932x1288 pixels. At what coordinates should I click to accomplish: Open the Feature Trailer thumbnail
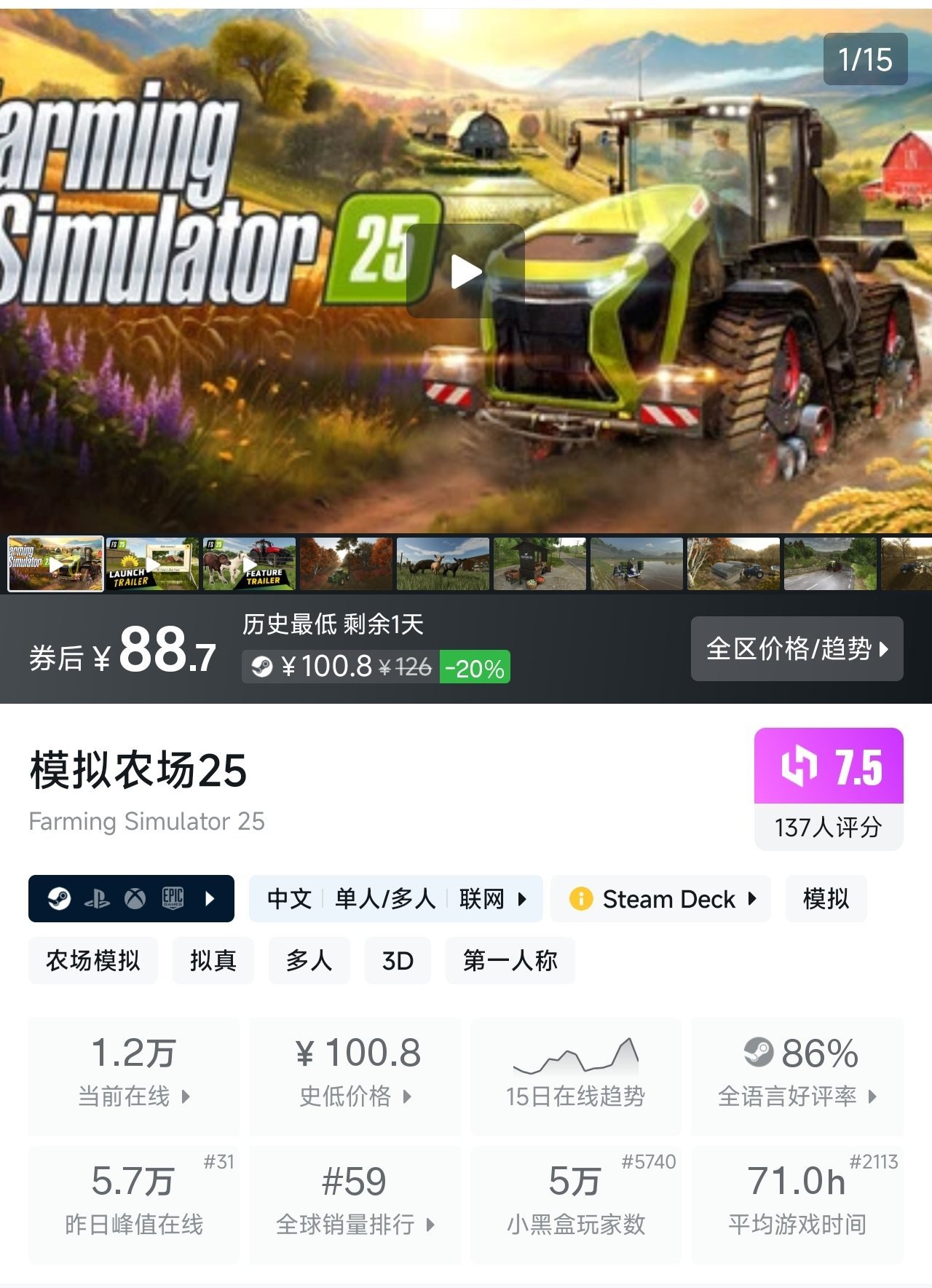(249, 564)
